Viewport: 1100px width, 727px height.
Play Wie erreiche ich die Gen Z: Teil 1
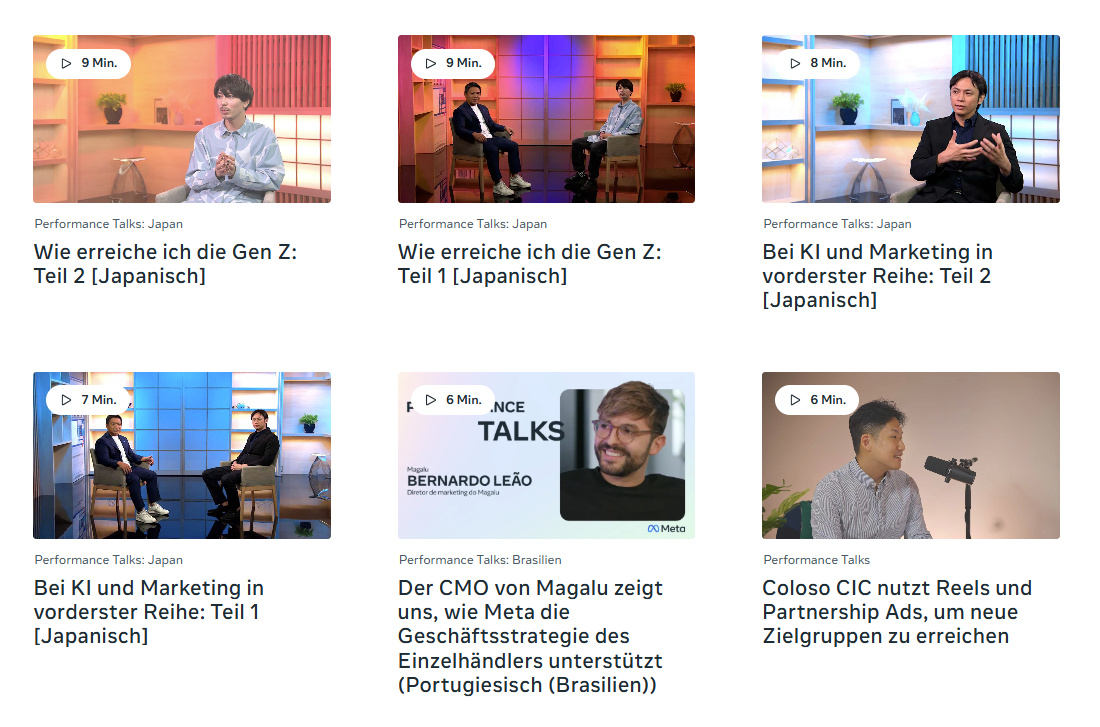coord(546,119)
